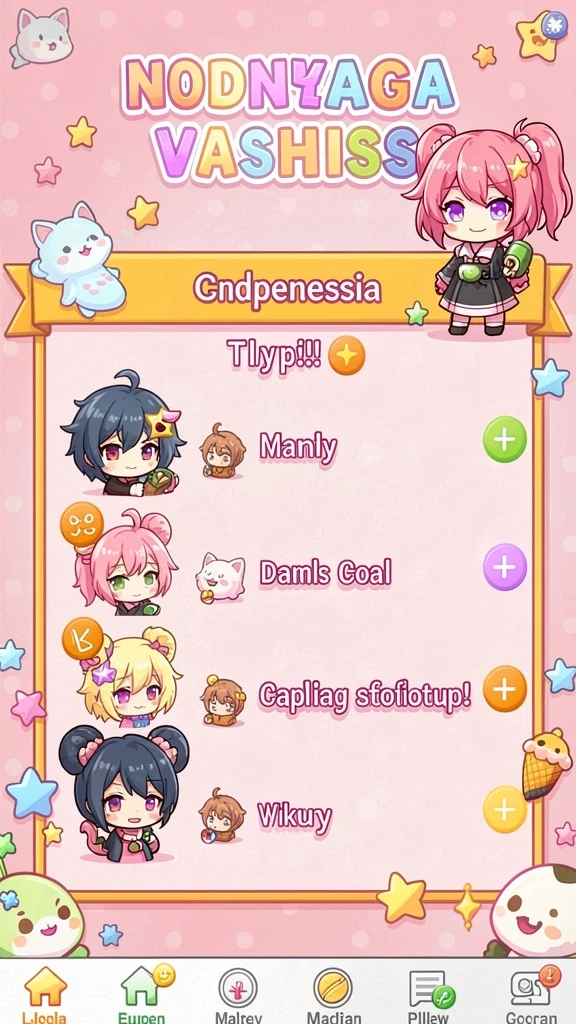Open the Pllew tab
The image size is (576, 1024).
(x=430, y=993)
